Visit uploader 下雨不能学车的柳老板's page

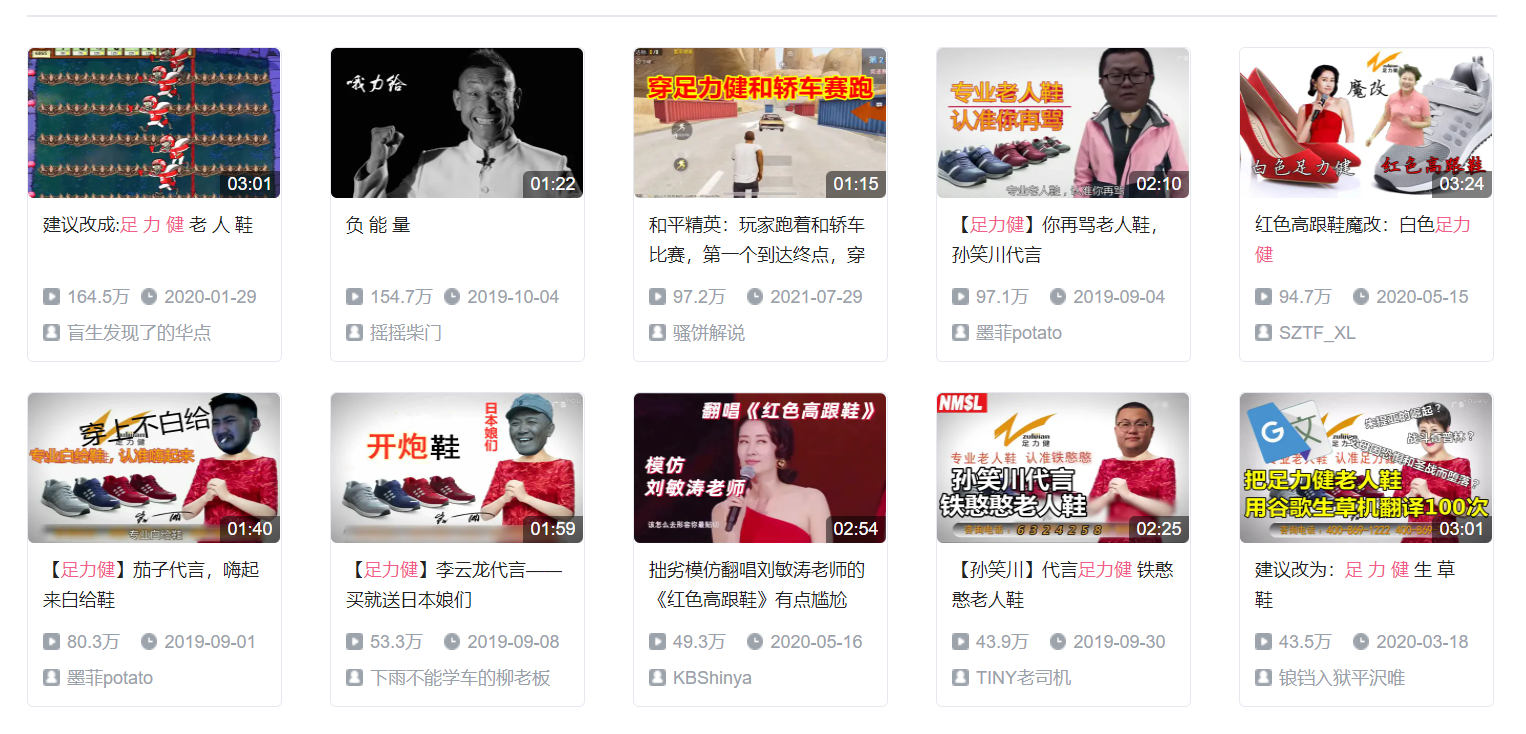[x=460, y=678]
